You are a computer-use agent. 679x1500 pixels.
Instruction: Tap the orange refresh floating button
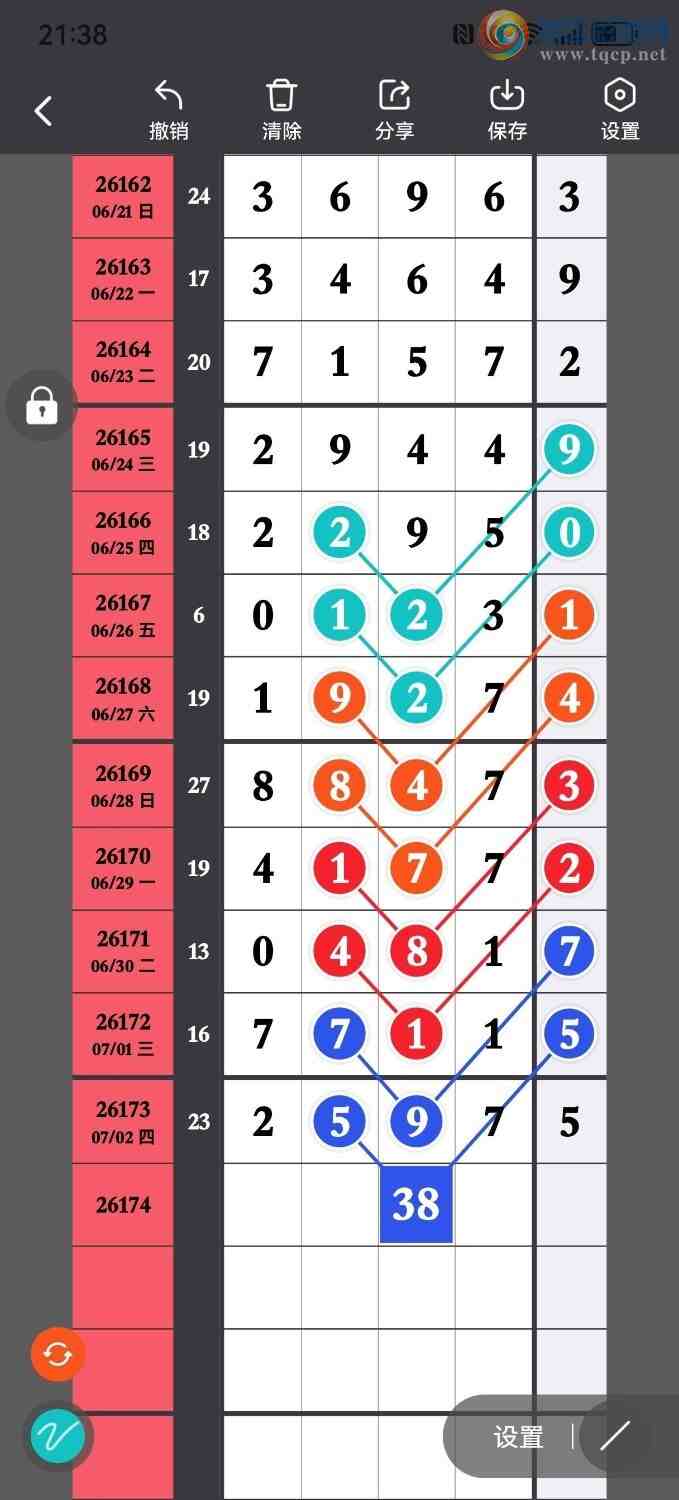pos(58,1355)
